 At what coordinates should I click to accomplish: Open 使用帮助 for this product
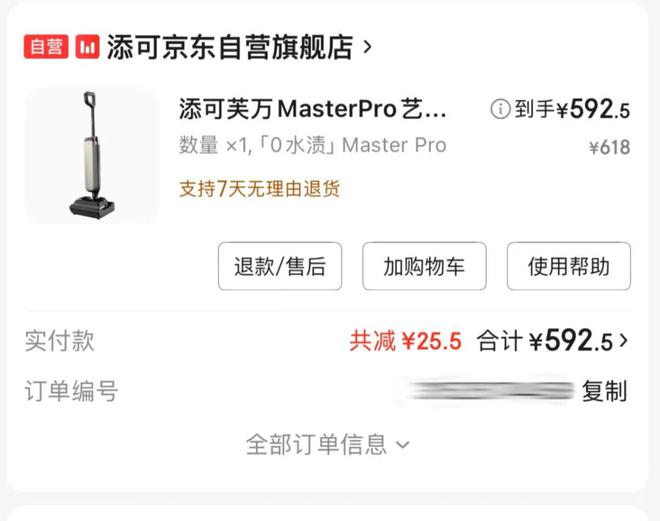click(568, 267)
